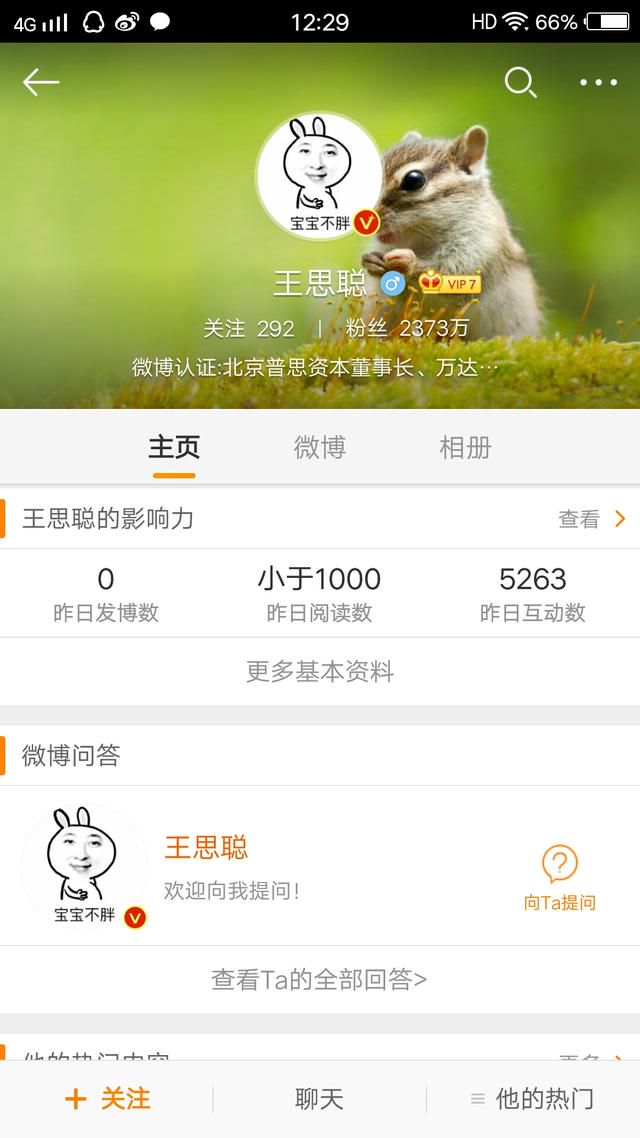This screenshot has width=640, height=1138.
Task: Tap the large profile avatar in the header
Action: (319, 176)
